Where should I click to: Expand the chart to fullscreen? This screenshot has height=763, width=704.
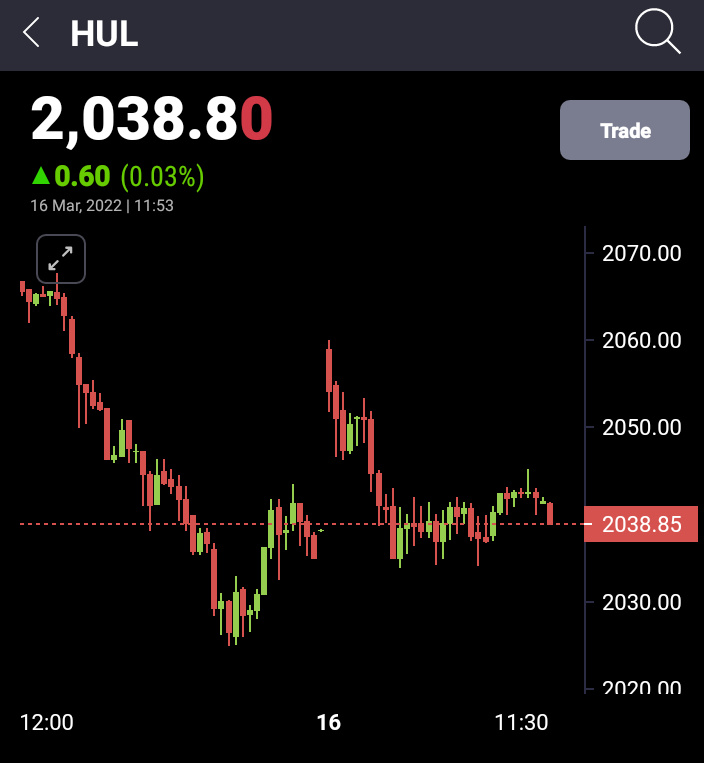tap(61, 259)
